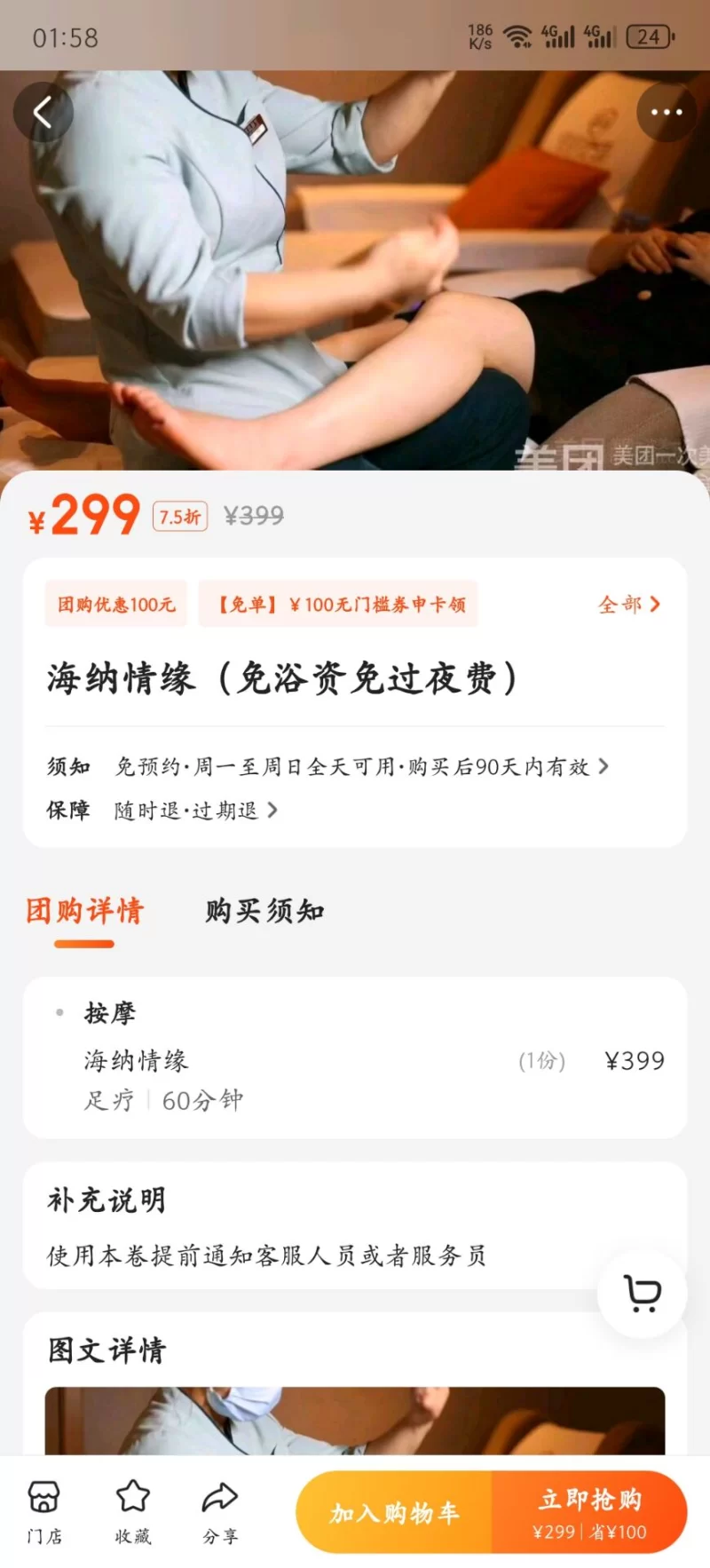Save this deal with 收藏
This screenshot has width=710, height=1568.
click(133, 1512)
